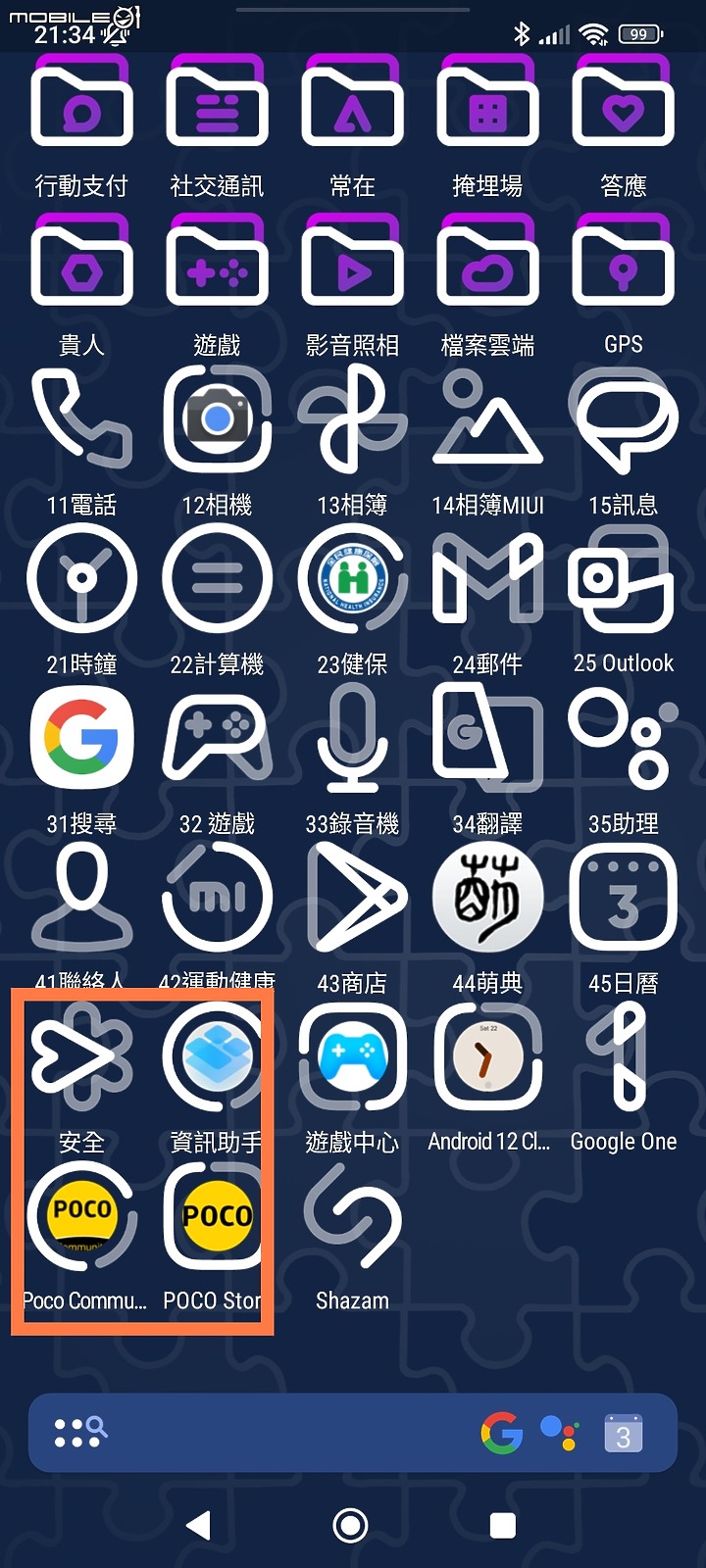This screenshot has width=706, height=1568.
Task: Tap the app search icon in the dock
Action: click(80, 1433)
